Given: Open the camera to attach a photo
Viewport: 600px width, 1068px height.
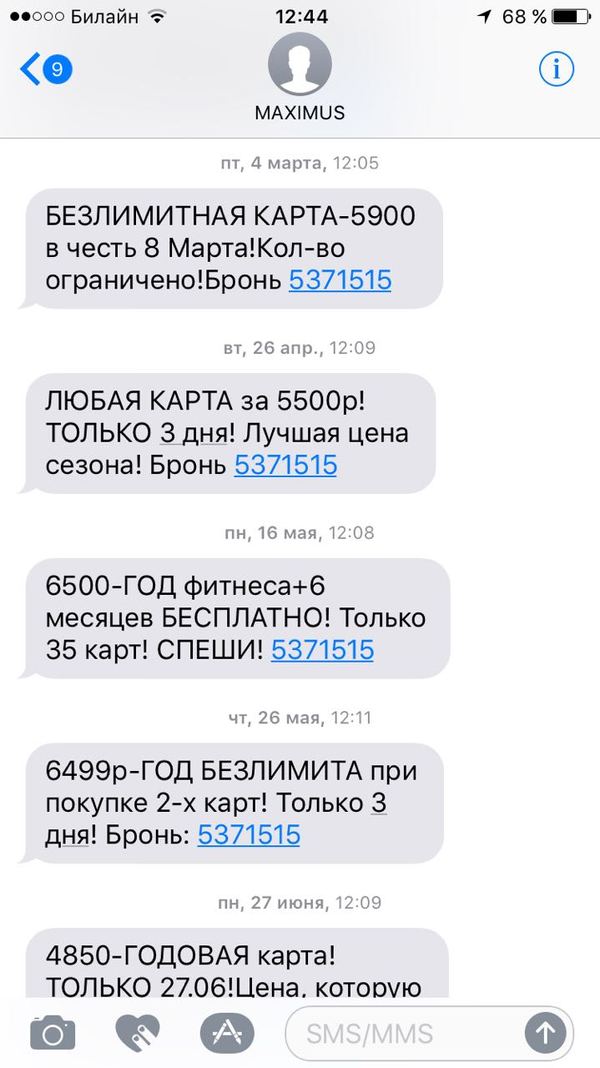Looking at the screenshot, I should pos(53,1031).
